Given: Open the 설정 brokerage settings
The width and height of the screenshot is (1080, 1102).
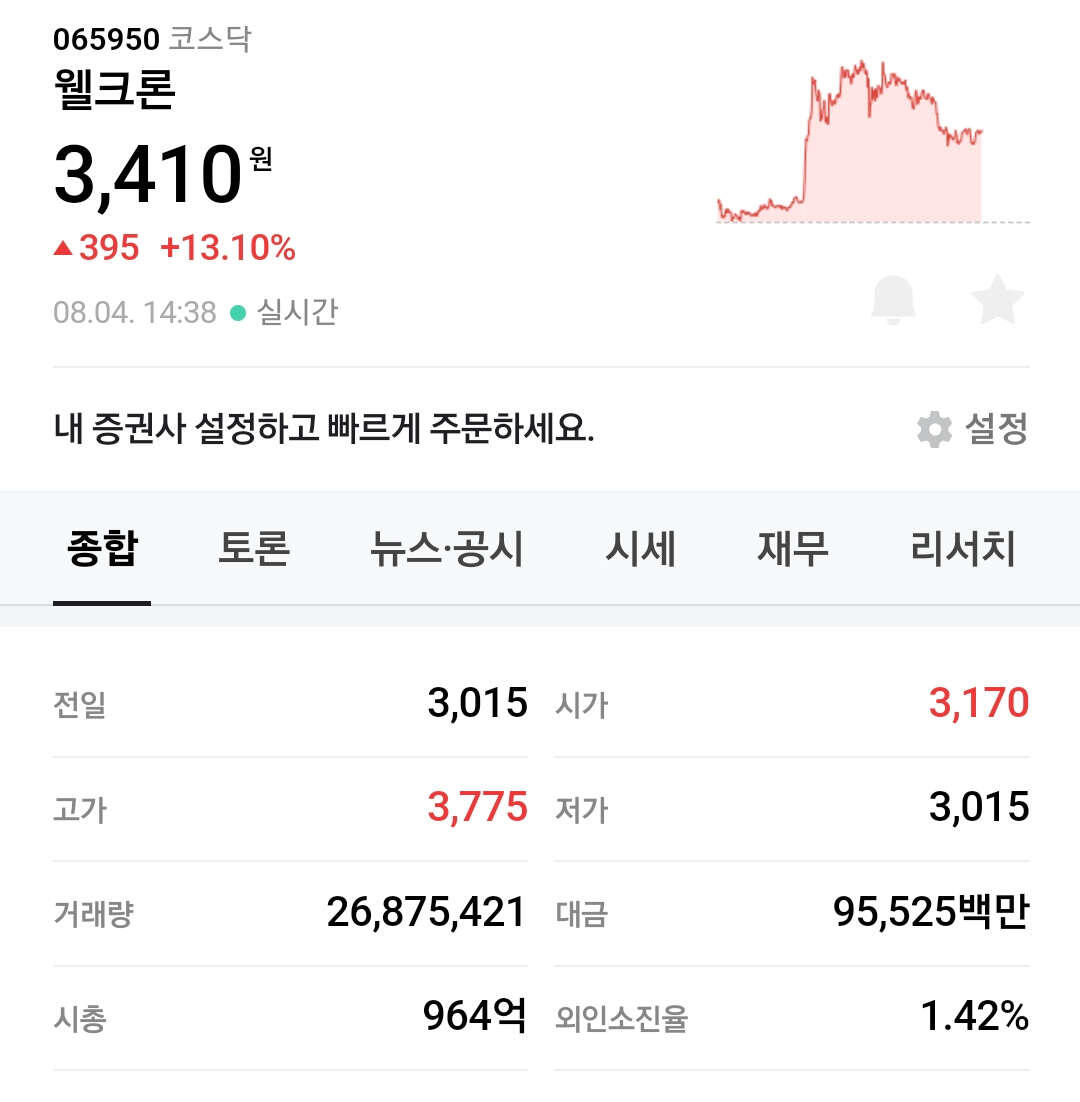Looking at the screenshot, I should [x=972, y=429].
